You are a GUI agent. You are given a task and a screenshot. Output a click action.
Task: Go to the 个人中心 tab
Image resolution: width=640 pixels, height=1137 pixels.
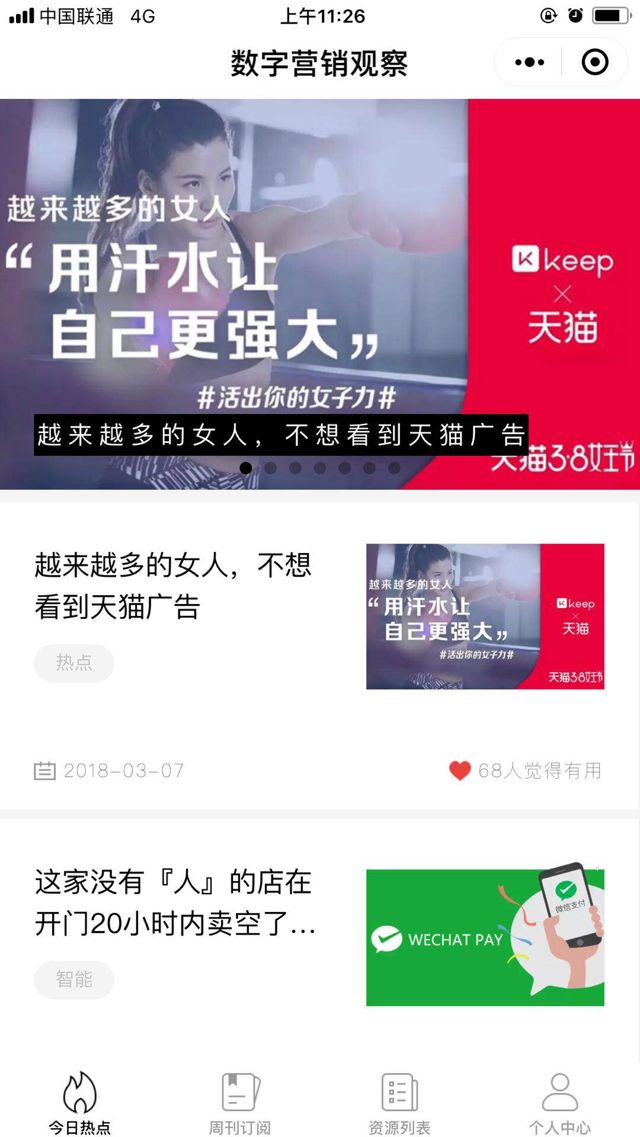(559, 1103)
